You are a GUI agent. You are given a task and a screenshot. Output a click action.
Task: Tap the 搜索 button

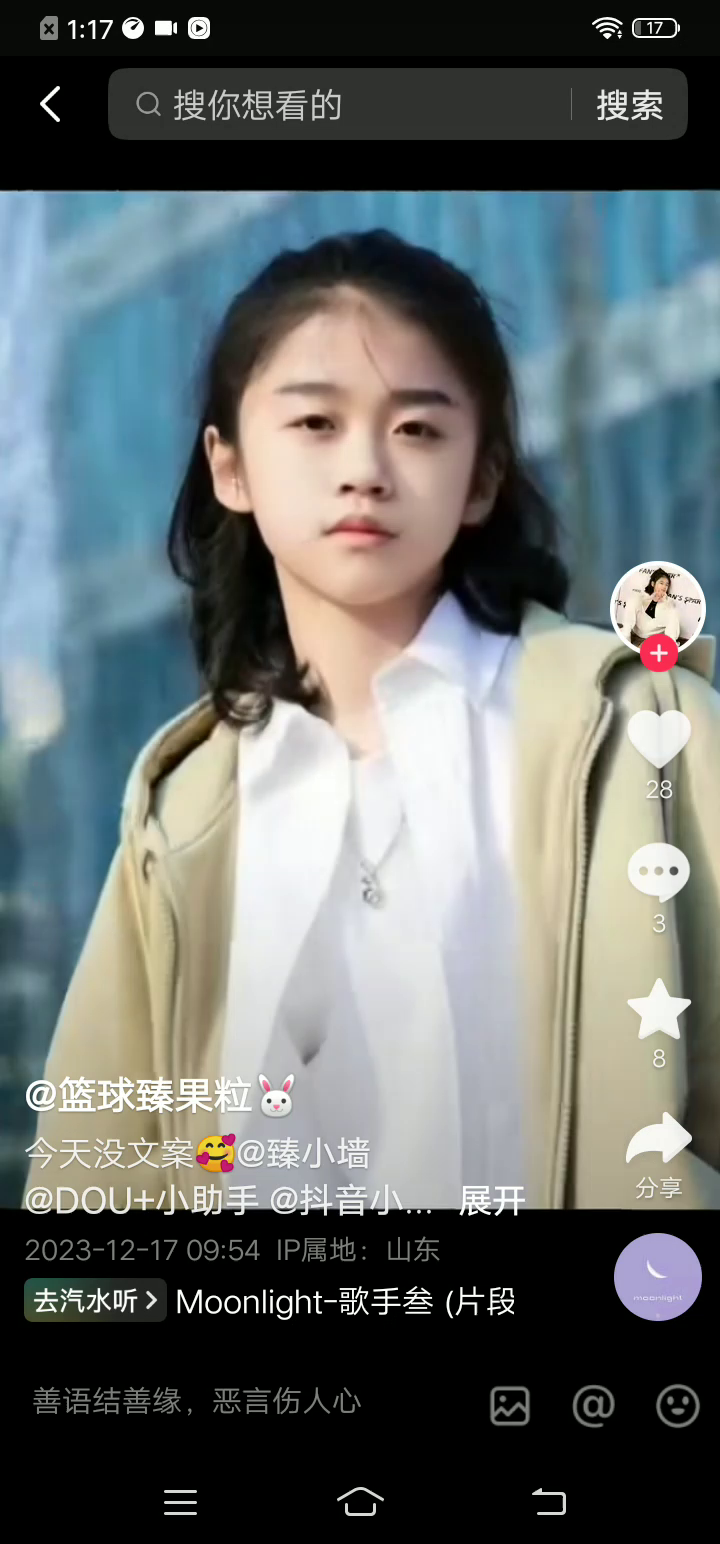(x=629, y=104)
